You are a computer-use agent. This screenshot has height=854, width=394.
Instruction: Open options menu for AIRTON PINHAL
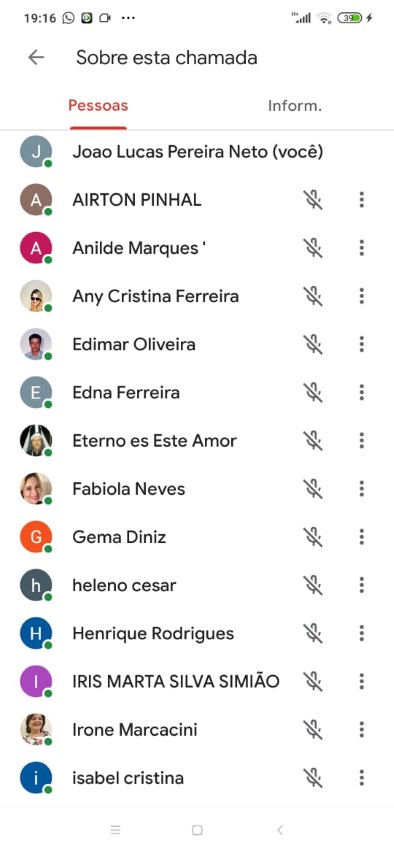[x=361, y=200]
